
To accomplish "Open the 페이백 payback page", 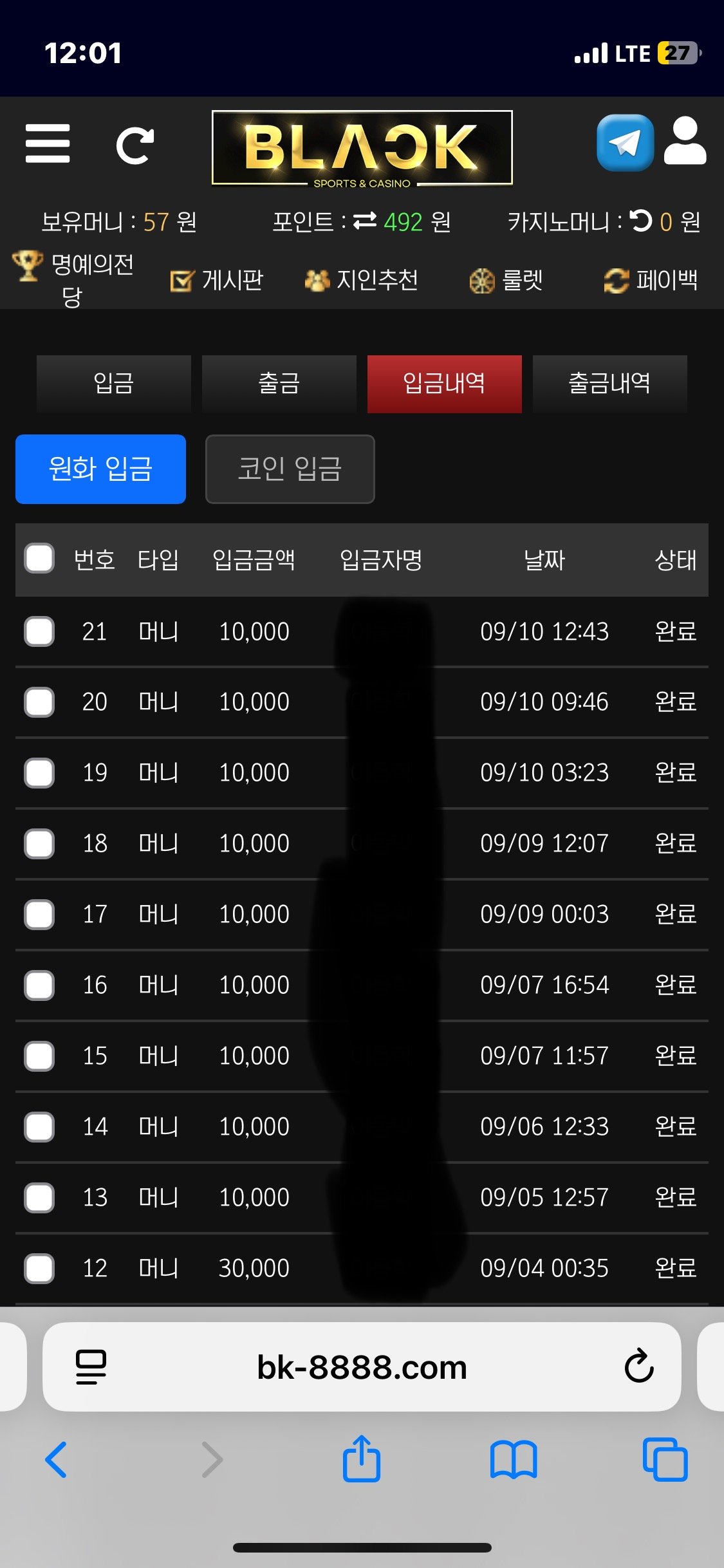I will tap(651, 281).
